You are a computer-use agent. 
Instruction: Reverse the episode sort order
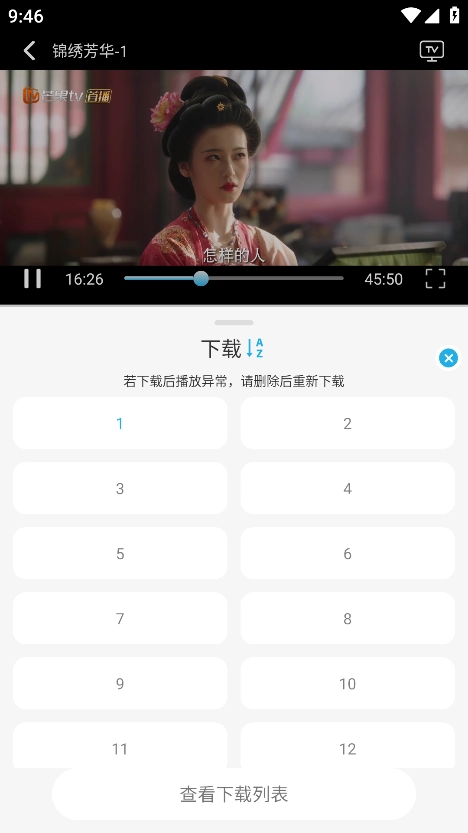(256, 348)
